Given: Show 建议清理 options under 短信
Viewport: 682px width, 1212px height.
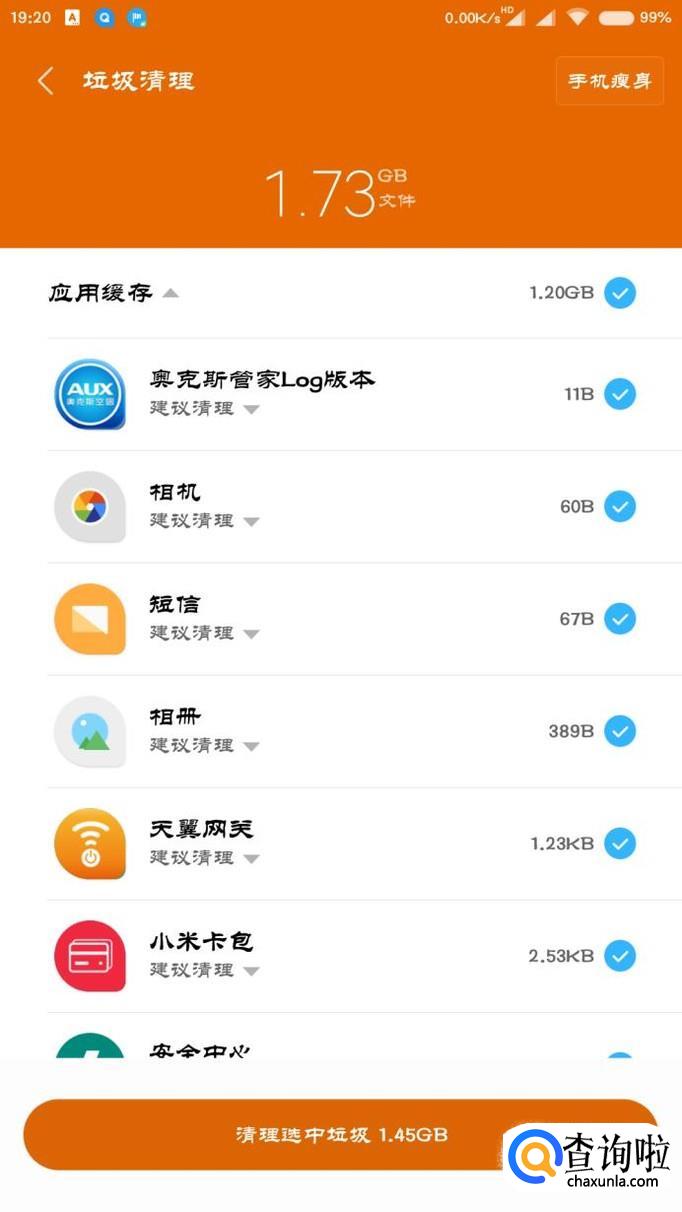Looking at the screenshot, I should pos(251,634).
